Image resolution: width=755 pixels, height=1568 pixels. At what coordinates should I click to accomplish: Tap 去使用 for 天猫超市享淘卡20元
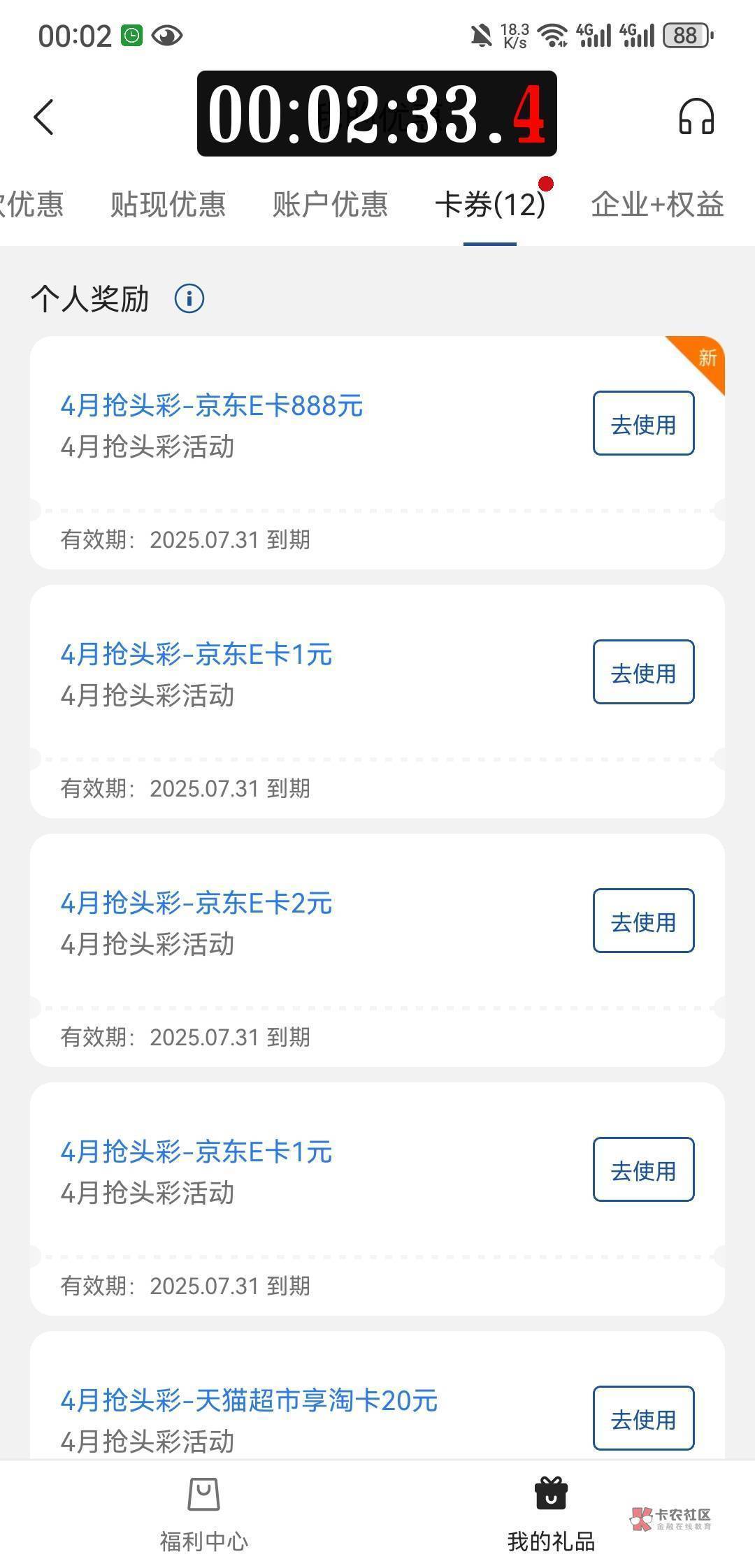643,1418
